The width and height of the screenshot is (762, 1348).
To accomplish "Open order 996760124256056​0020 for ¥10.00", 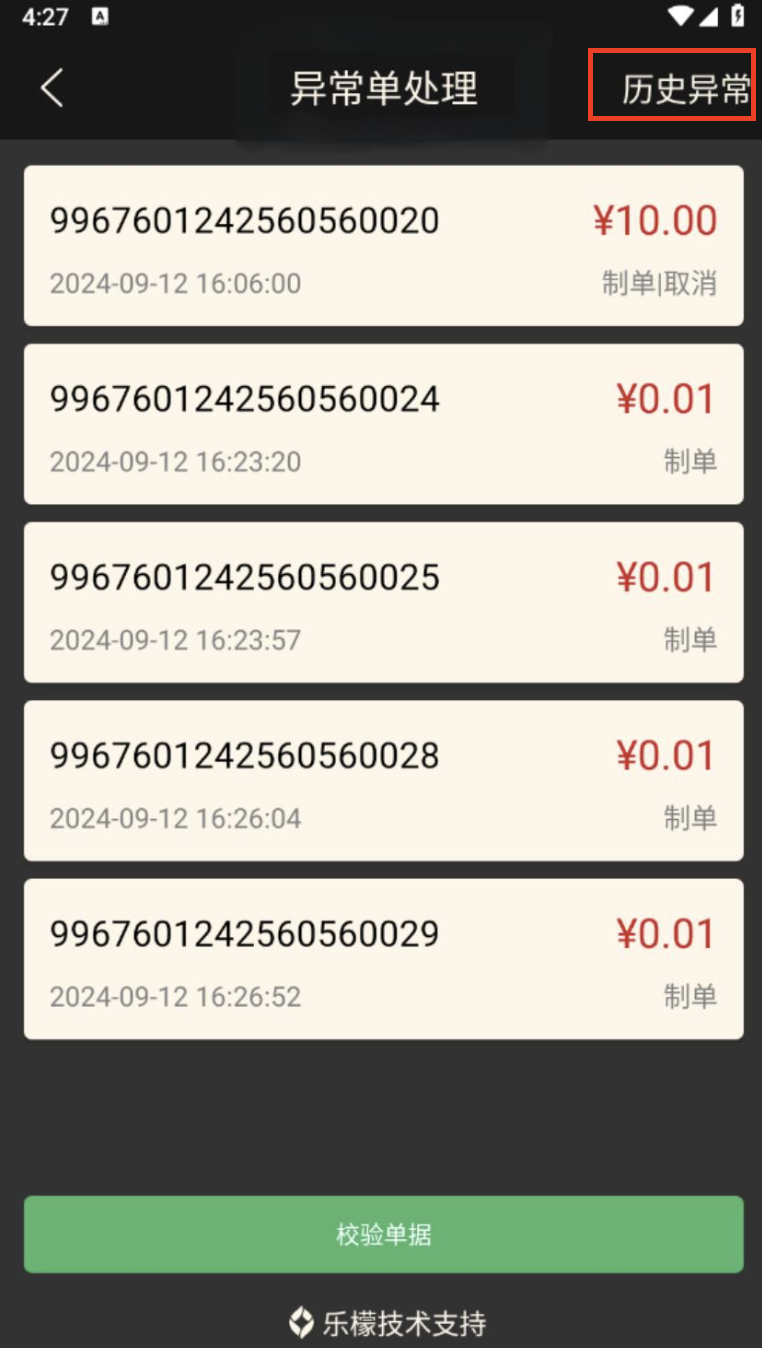I will click(383, 246).
